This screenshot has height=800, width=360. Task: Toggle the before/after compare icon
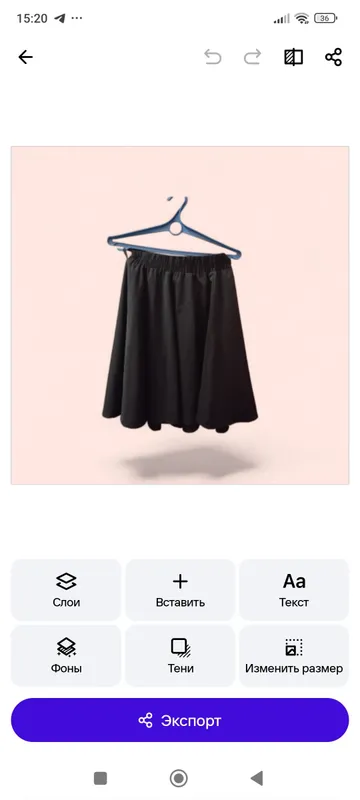[293, 57]
